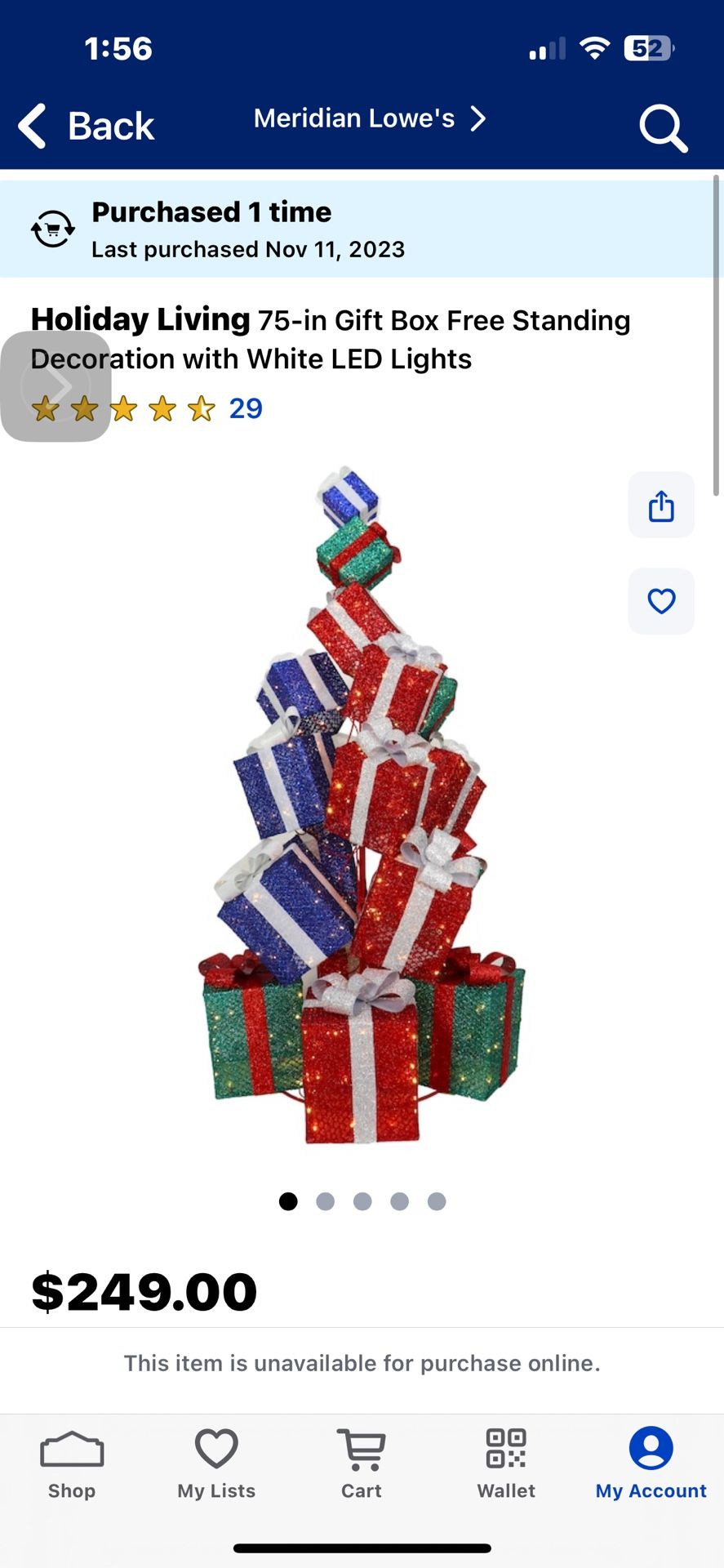Go back to the previous page

(x=87, y=126)
